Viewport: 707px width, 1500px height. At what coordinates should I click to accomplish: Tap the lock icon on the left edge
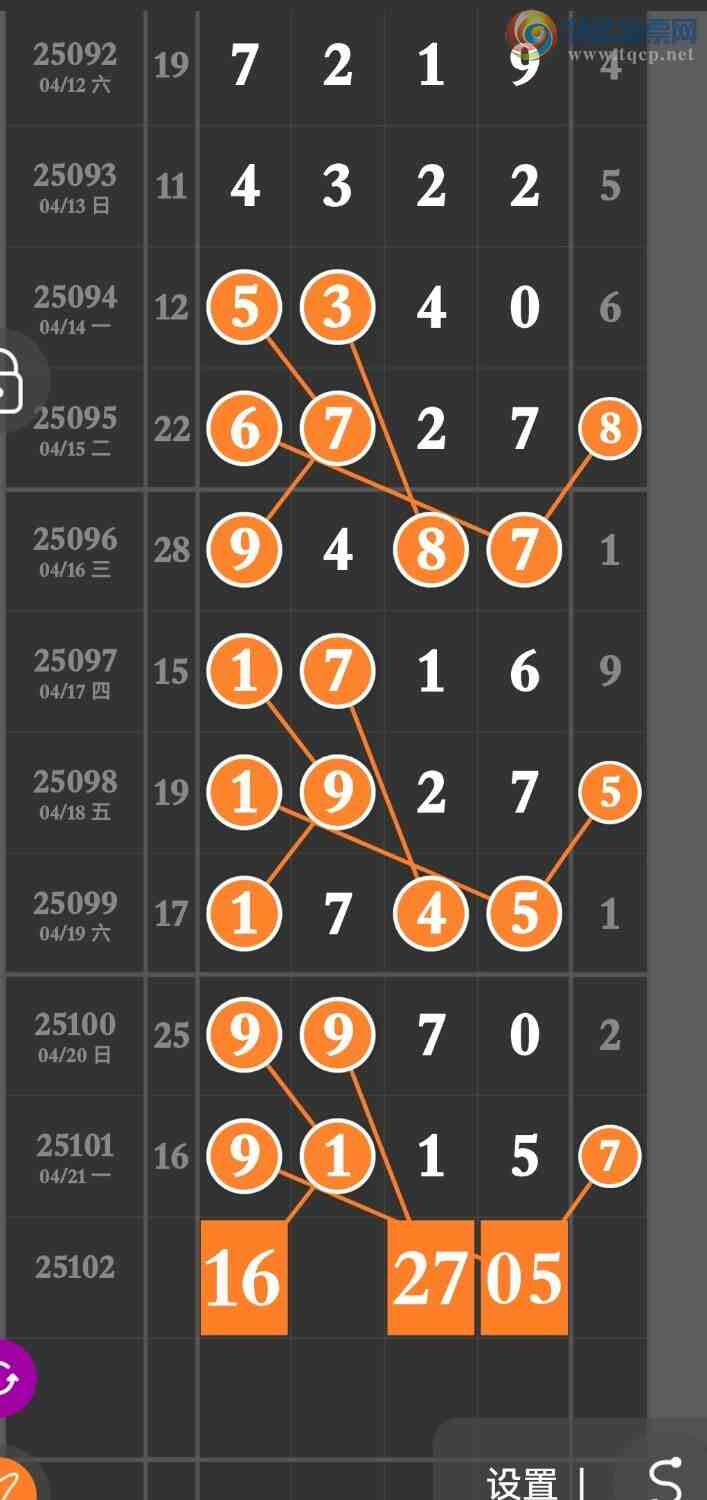point(10,381)
